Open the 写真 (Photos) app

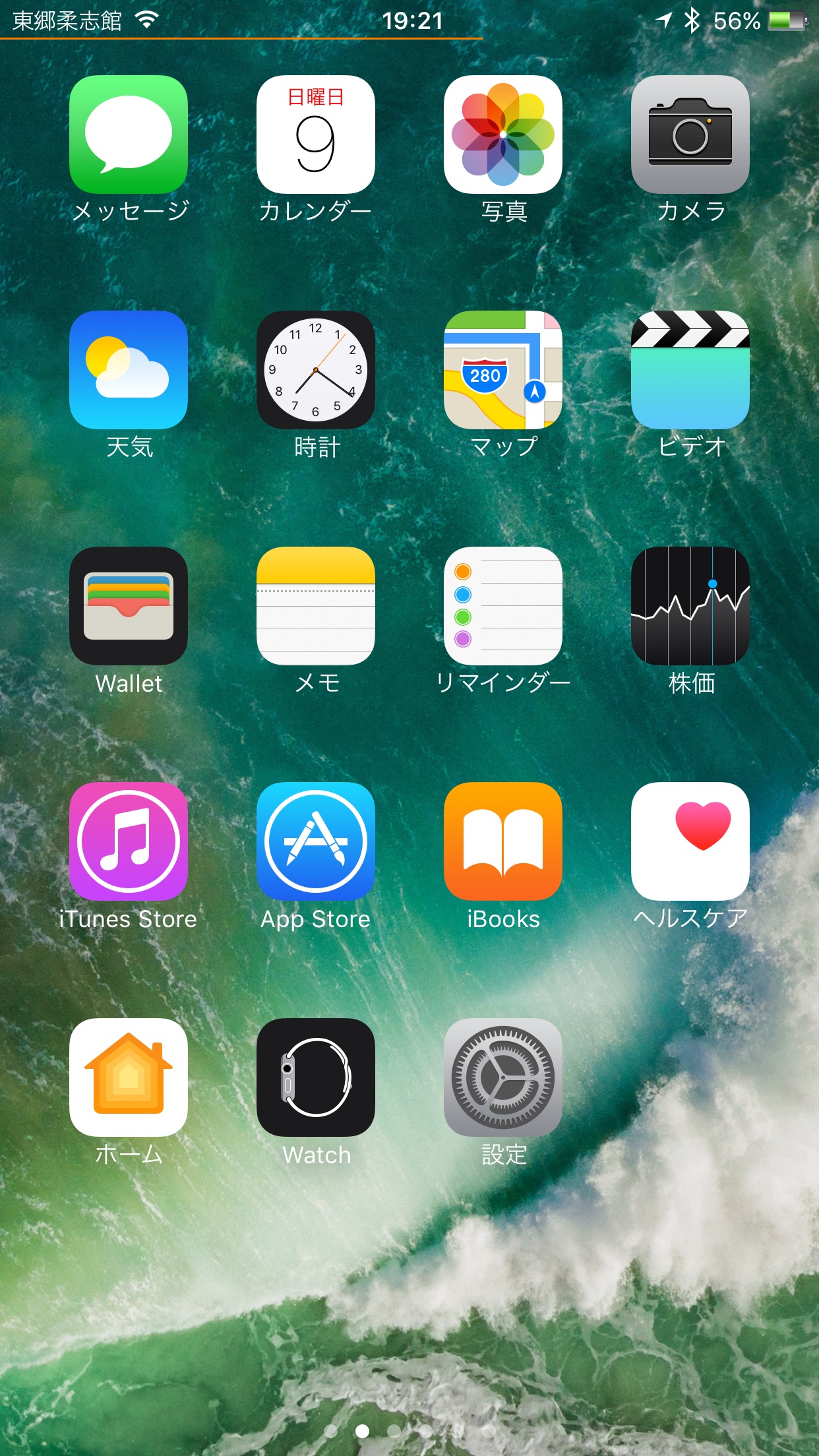(503, 135)
